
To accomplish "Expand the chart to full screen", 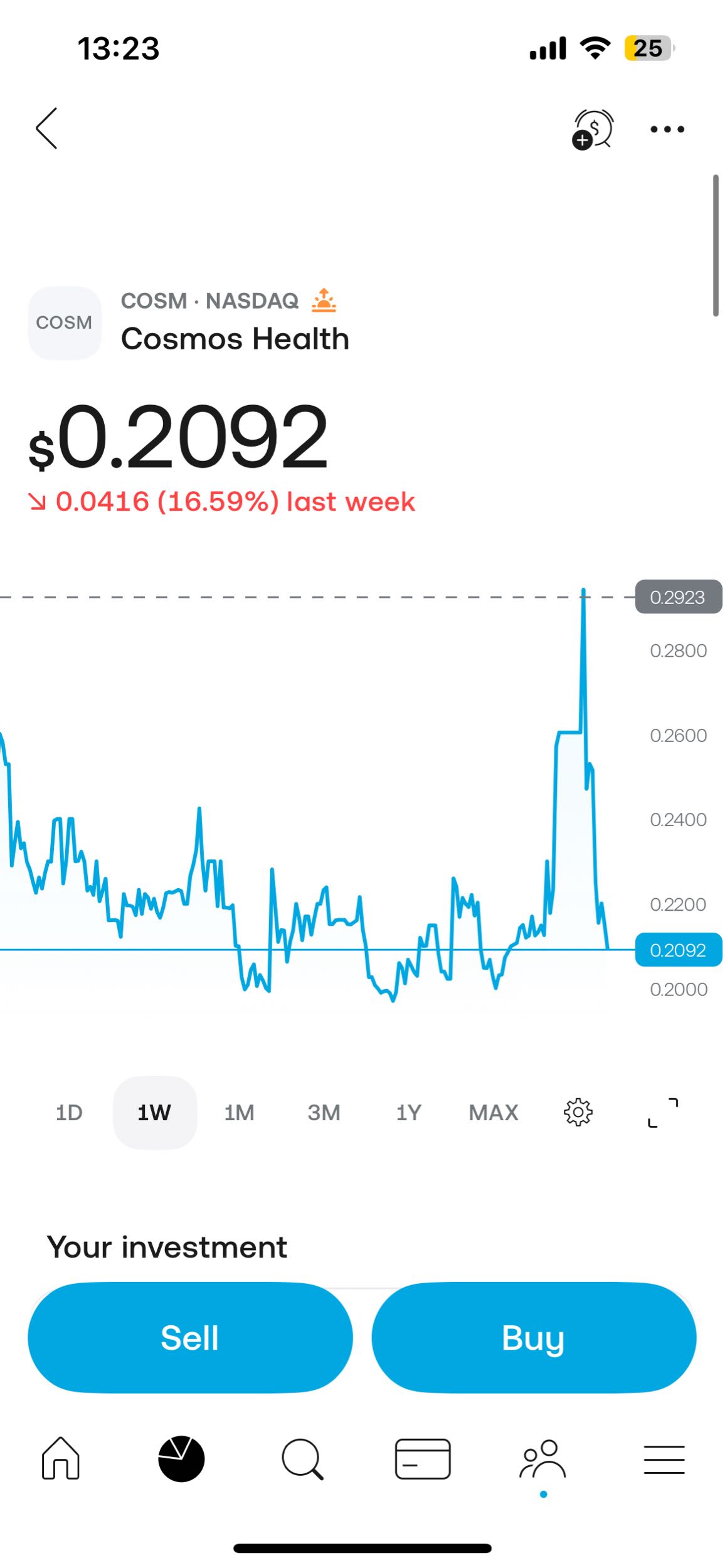I will pyautogui.click(x=663, y=1113).
